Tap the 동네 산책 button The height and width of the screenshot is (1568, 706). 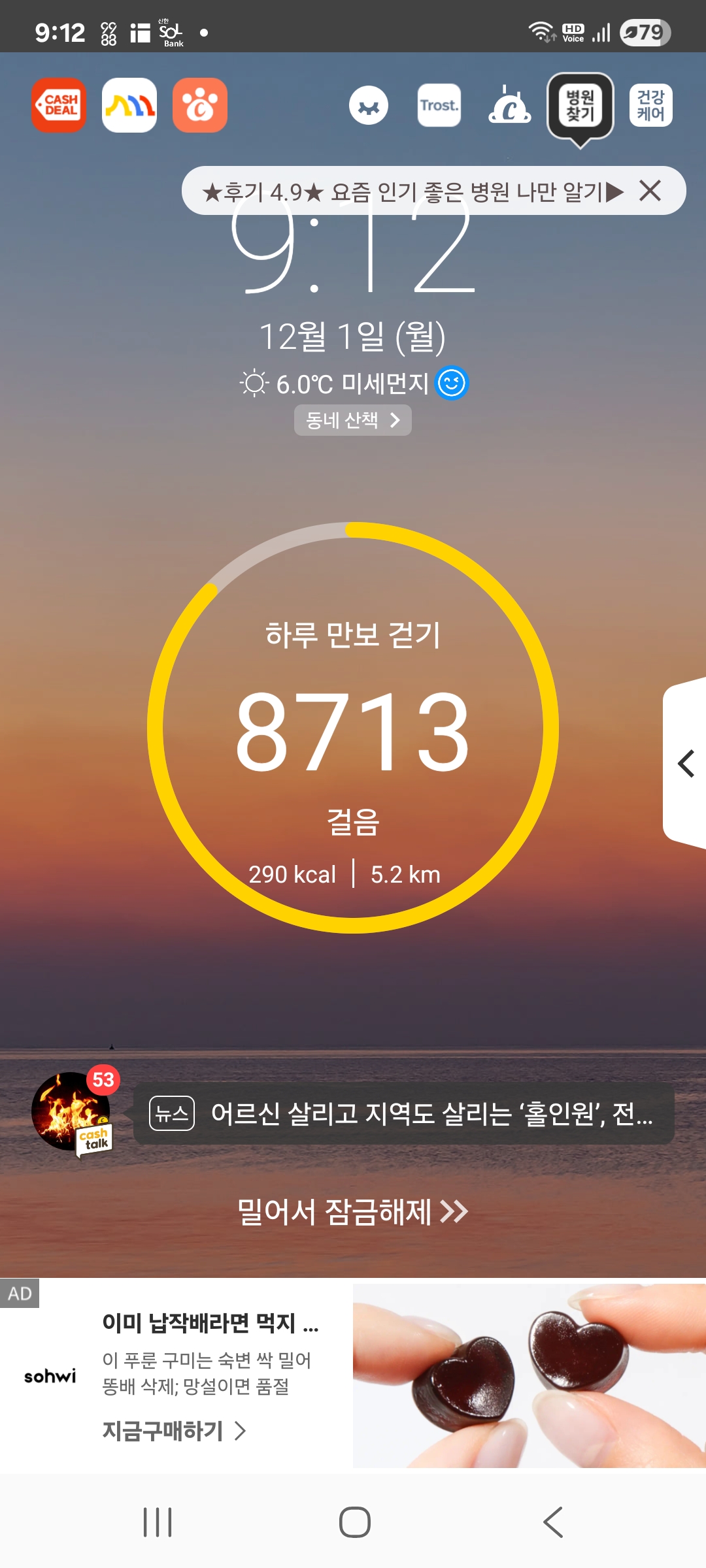pos(353,419)
